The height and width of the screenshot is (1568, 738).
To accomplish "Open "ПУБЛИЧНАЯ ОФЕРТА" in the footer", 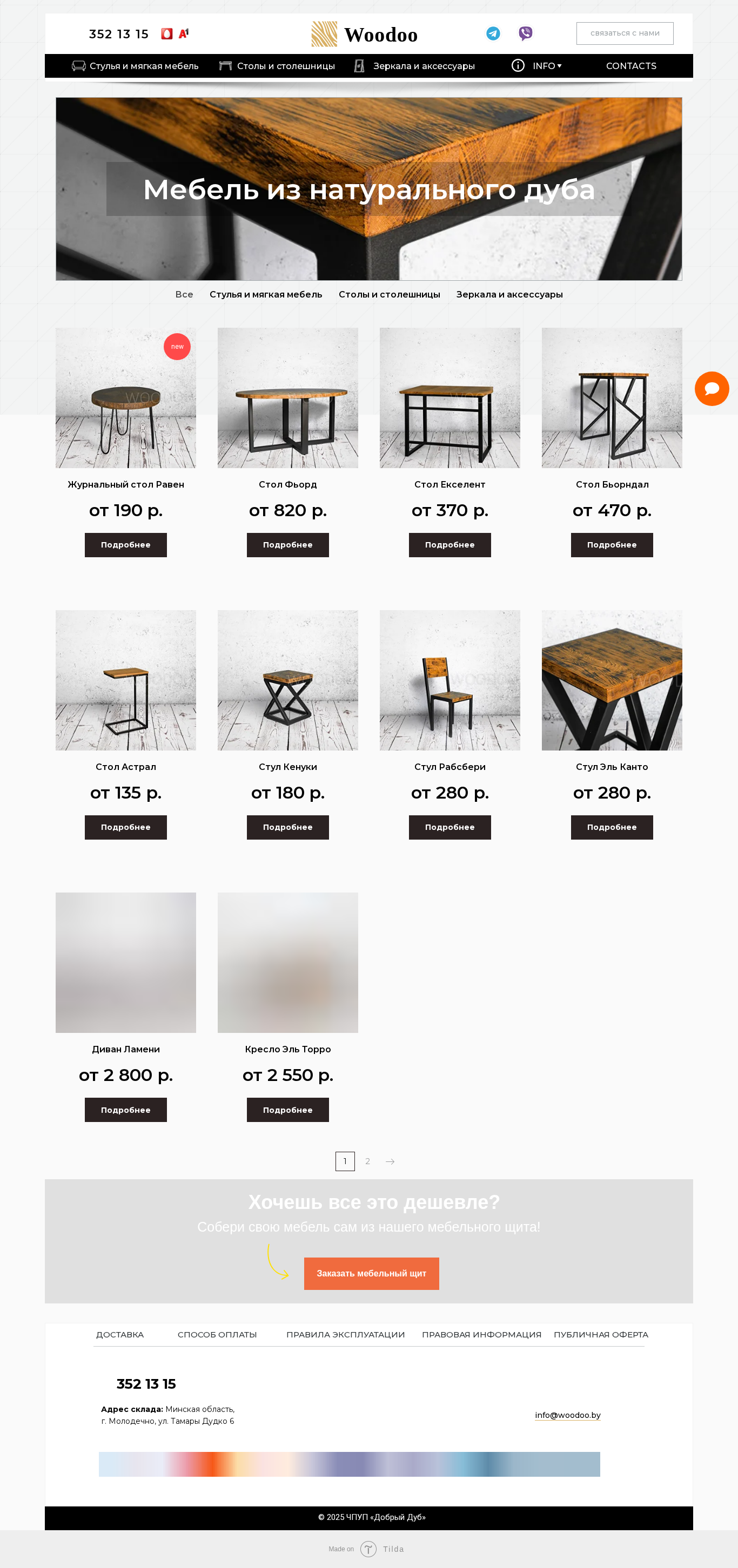I will (x=601, y=1335).
